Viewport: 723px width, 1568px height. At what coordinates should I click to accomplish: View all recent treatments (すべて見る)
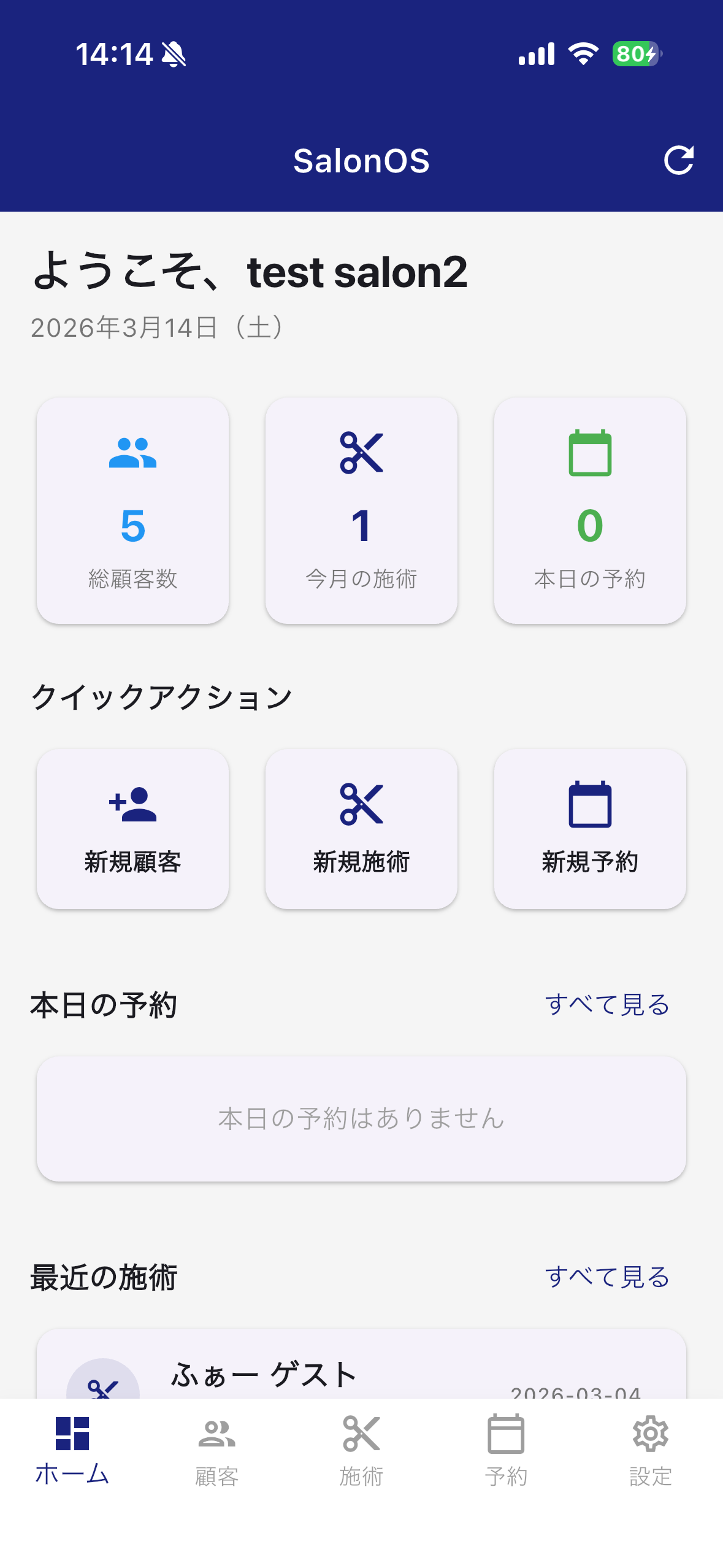pos(607,1277)
